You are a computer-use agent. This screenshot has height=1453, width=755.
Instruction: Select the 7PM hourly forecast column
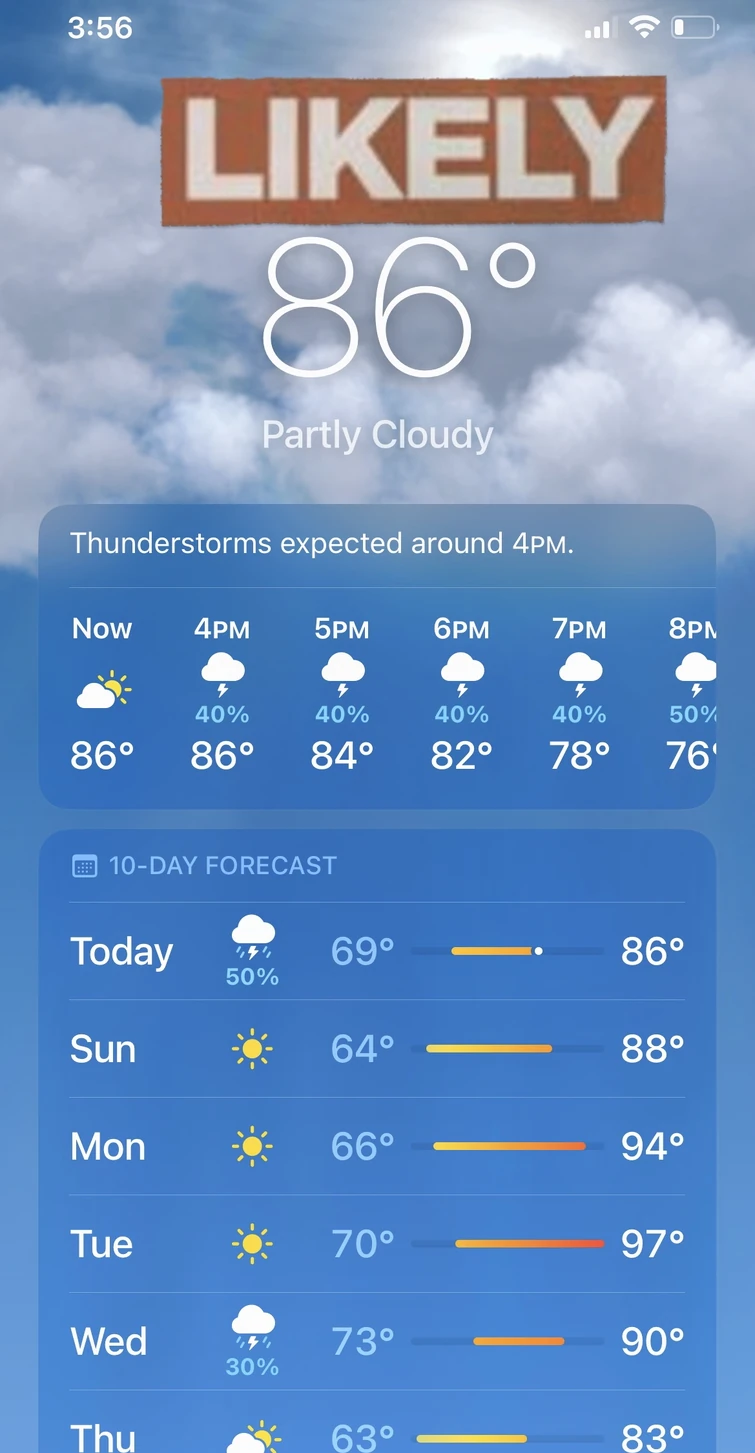coord(580,690)
